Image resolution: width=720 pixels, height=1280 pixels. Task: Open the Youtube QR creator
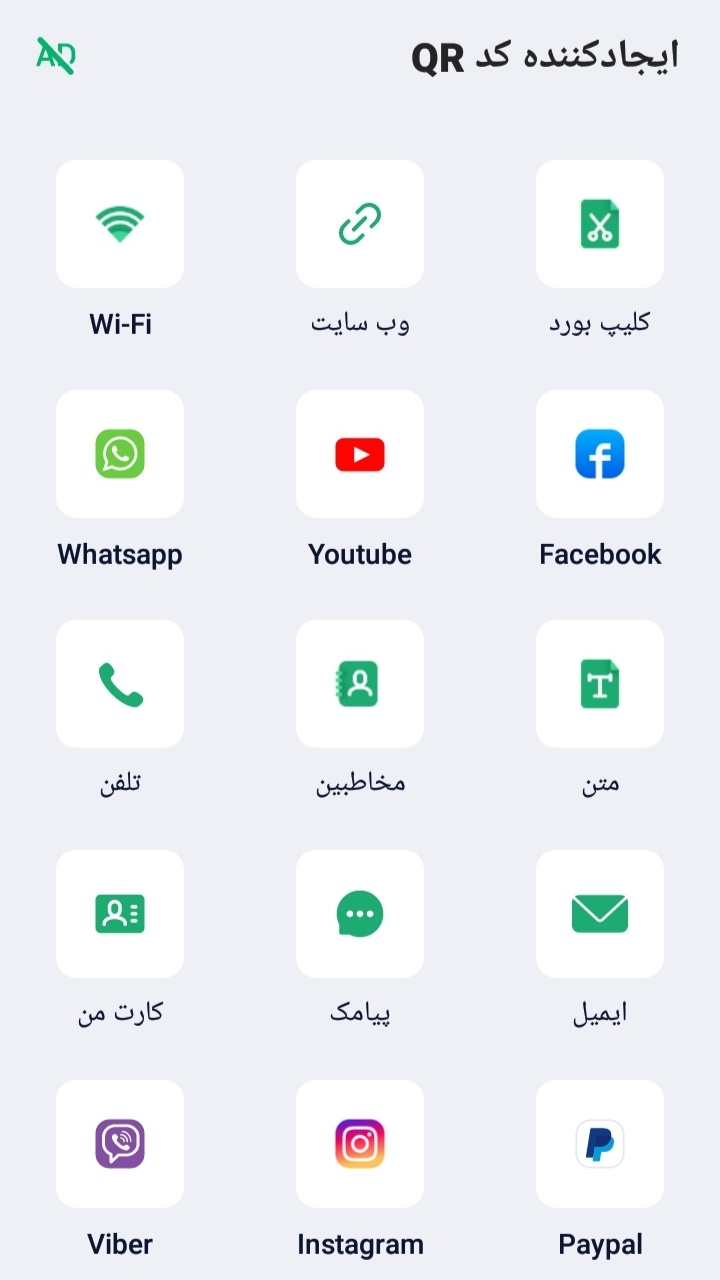tap(360, 454)
